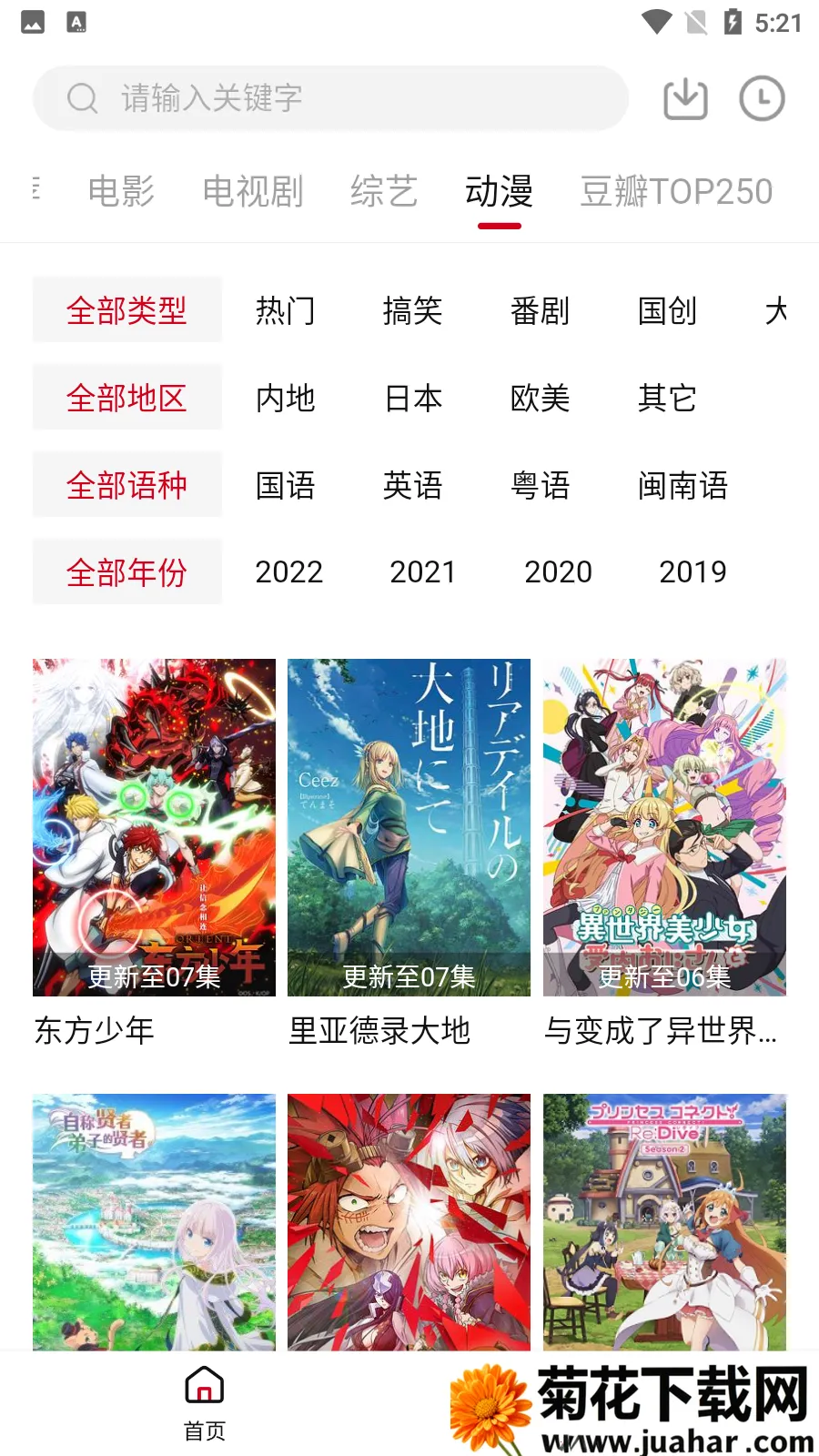
Task: Switch to the 电影 tab
Action: tap(121, 192)
